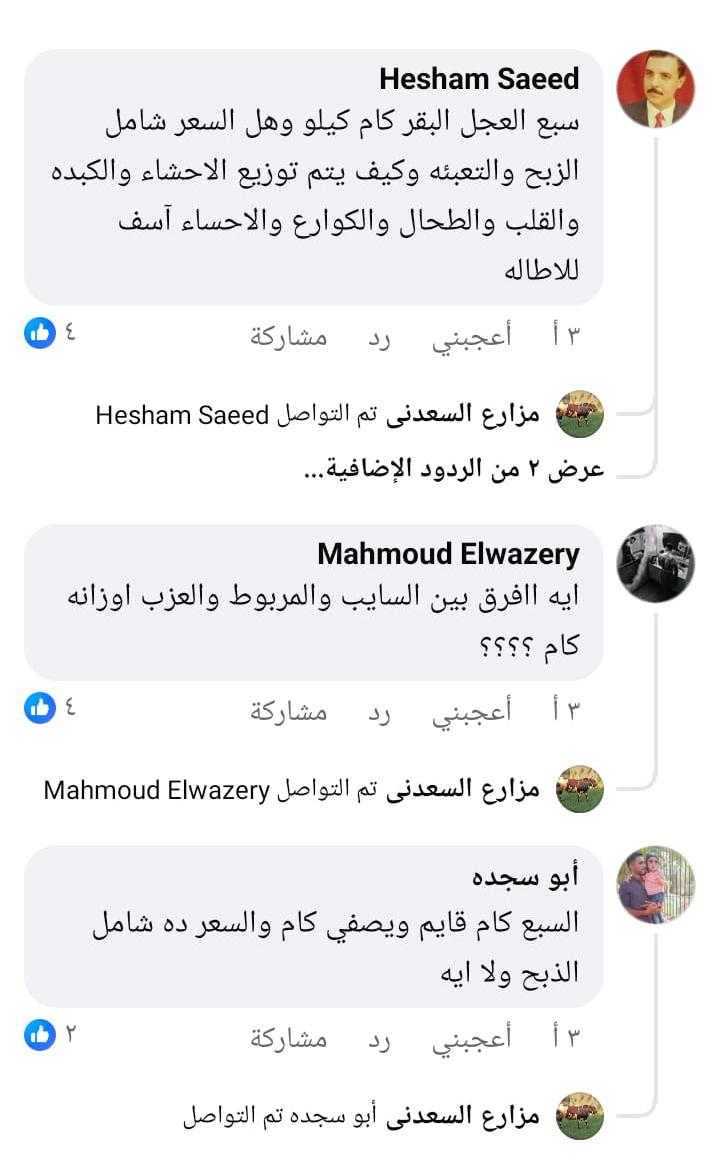Like Mahmoud Elwazery's comment
The image size is (720, 1166).
[471, 711]
